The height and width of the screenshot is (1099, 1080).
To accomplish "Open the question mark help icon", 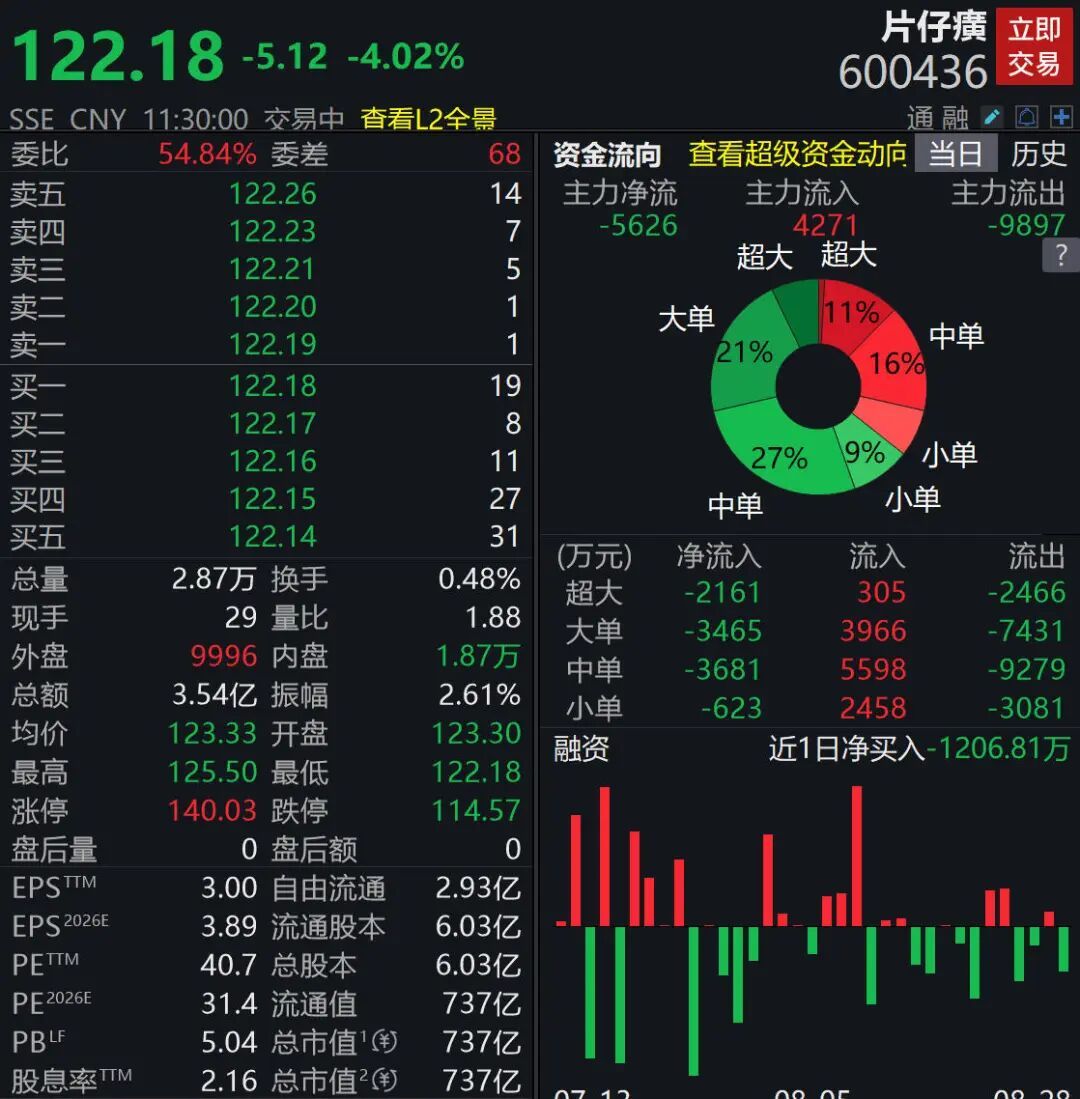I will 1061,254.
